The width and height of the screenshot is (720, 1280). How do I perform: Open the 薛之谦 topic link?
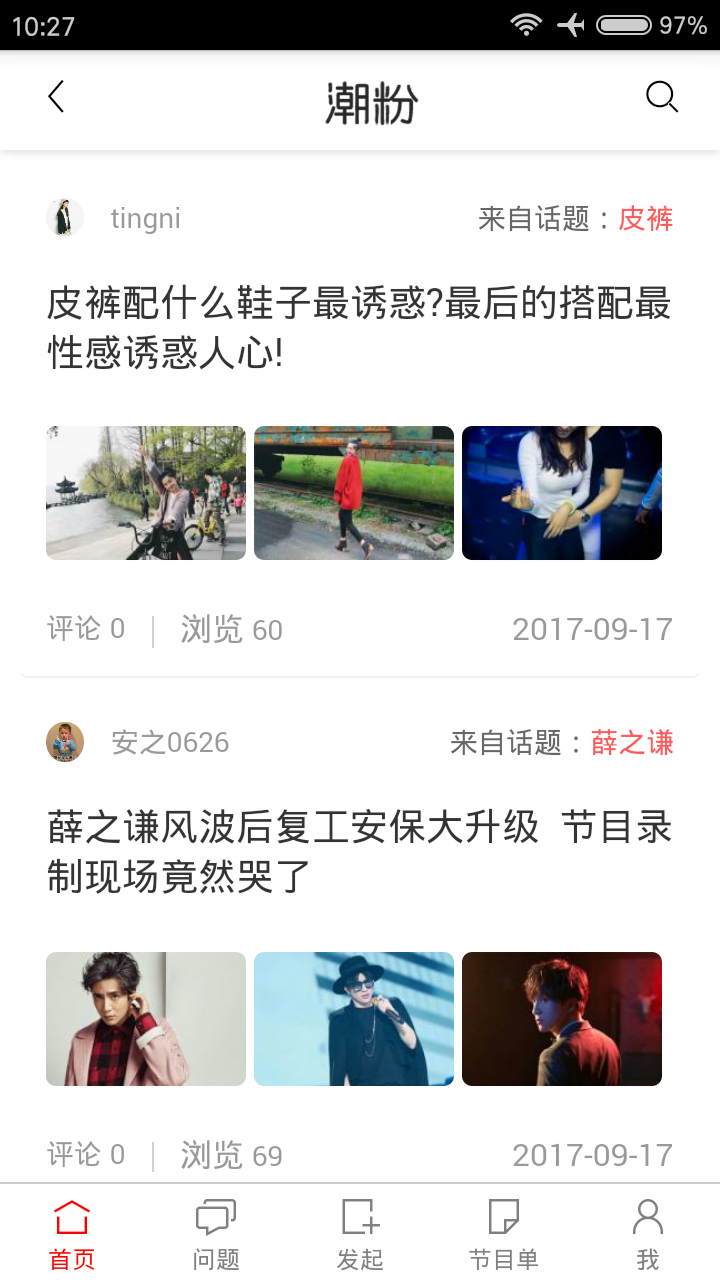[632, 744]
